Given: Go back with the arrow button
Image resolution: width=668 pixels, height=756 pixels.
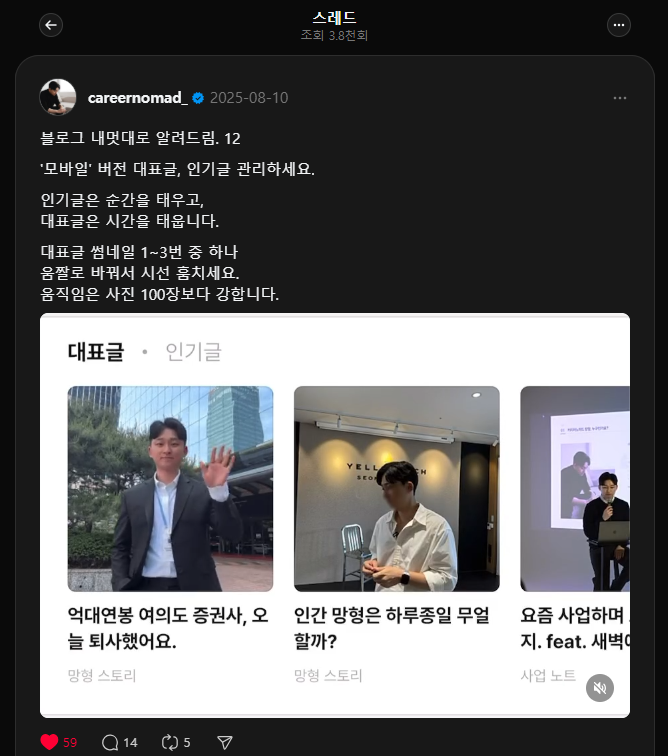Looking at the screenshot, I should [51, 25].
